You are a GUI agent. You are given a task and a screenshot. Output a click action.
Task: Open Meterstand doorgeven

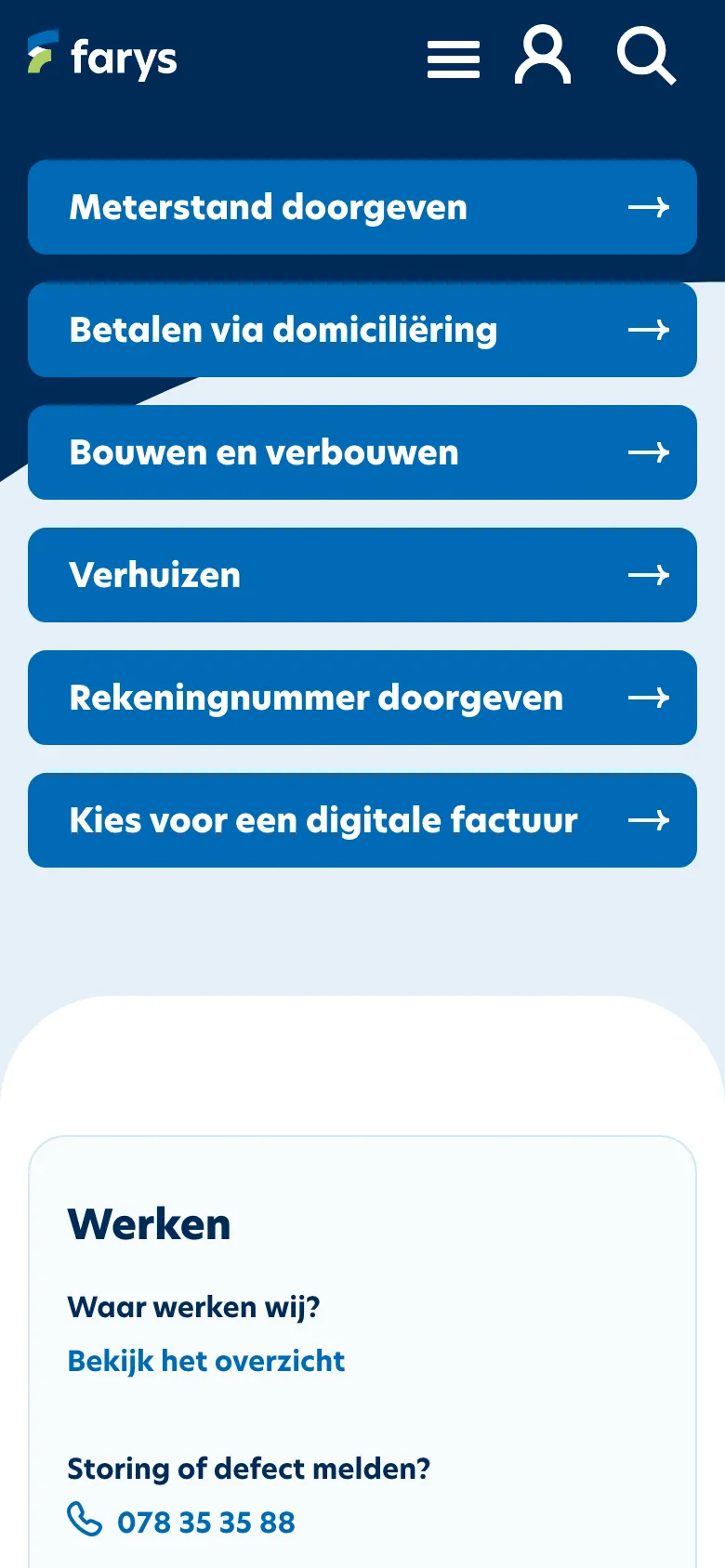[362, 207]
